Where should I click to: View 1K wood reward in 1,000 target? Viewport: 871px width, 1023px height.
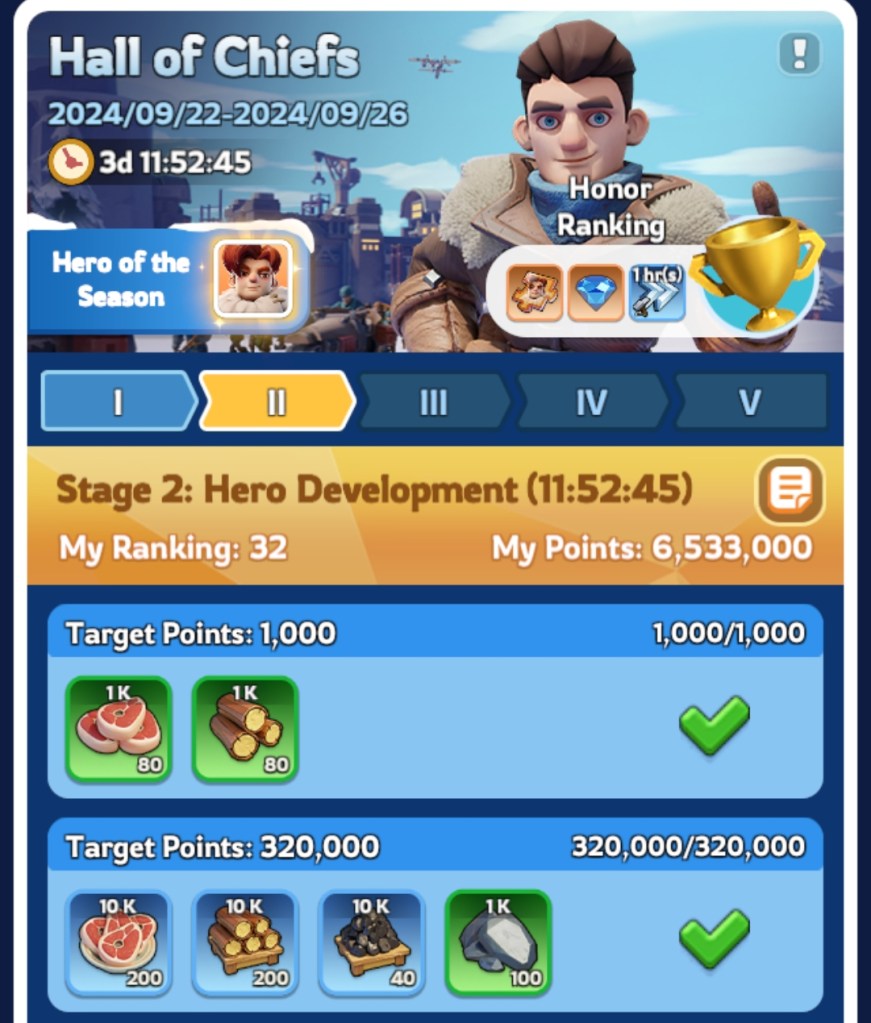(x=245, y=729)
